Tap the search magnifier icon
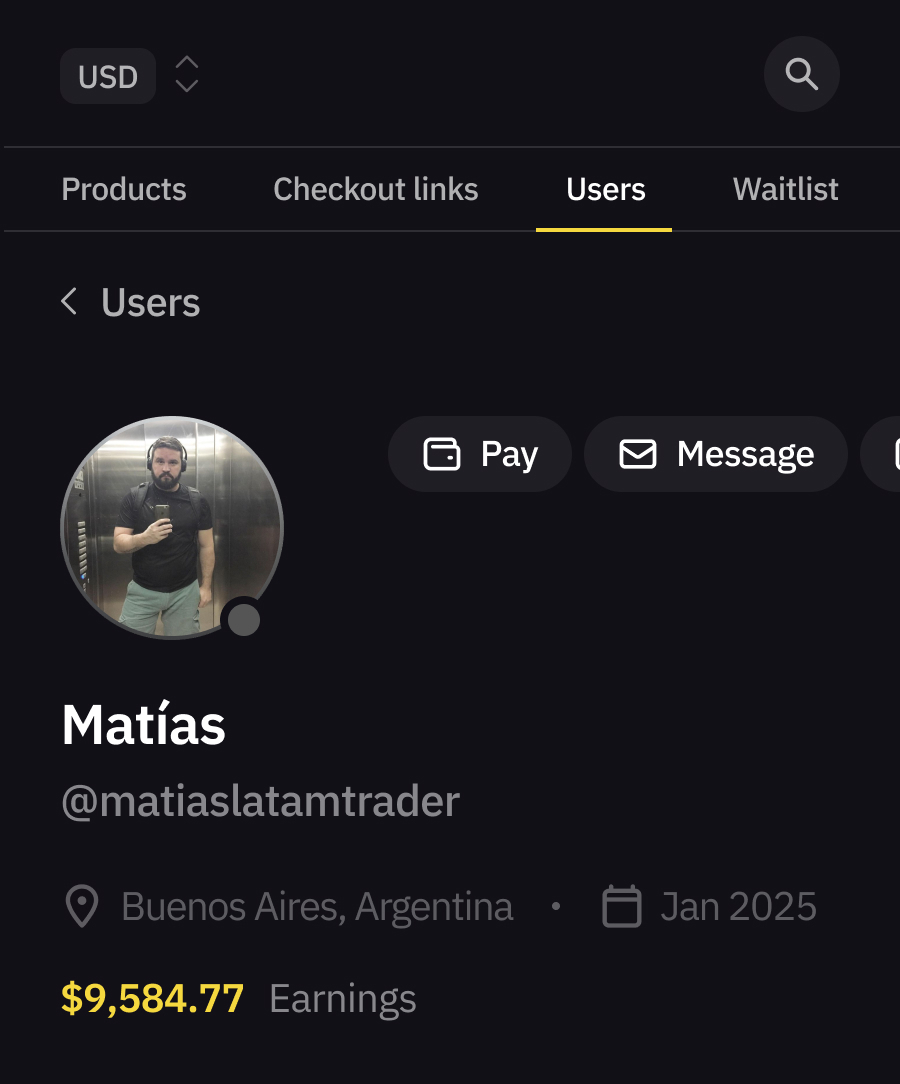 (x=801, y=74)
